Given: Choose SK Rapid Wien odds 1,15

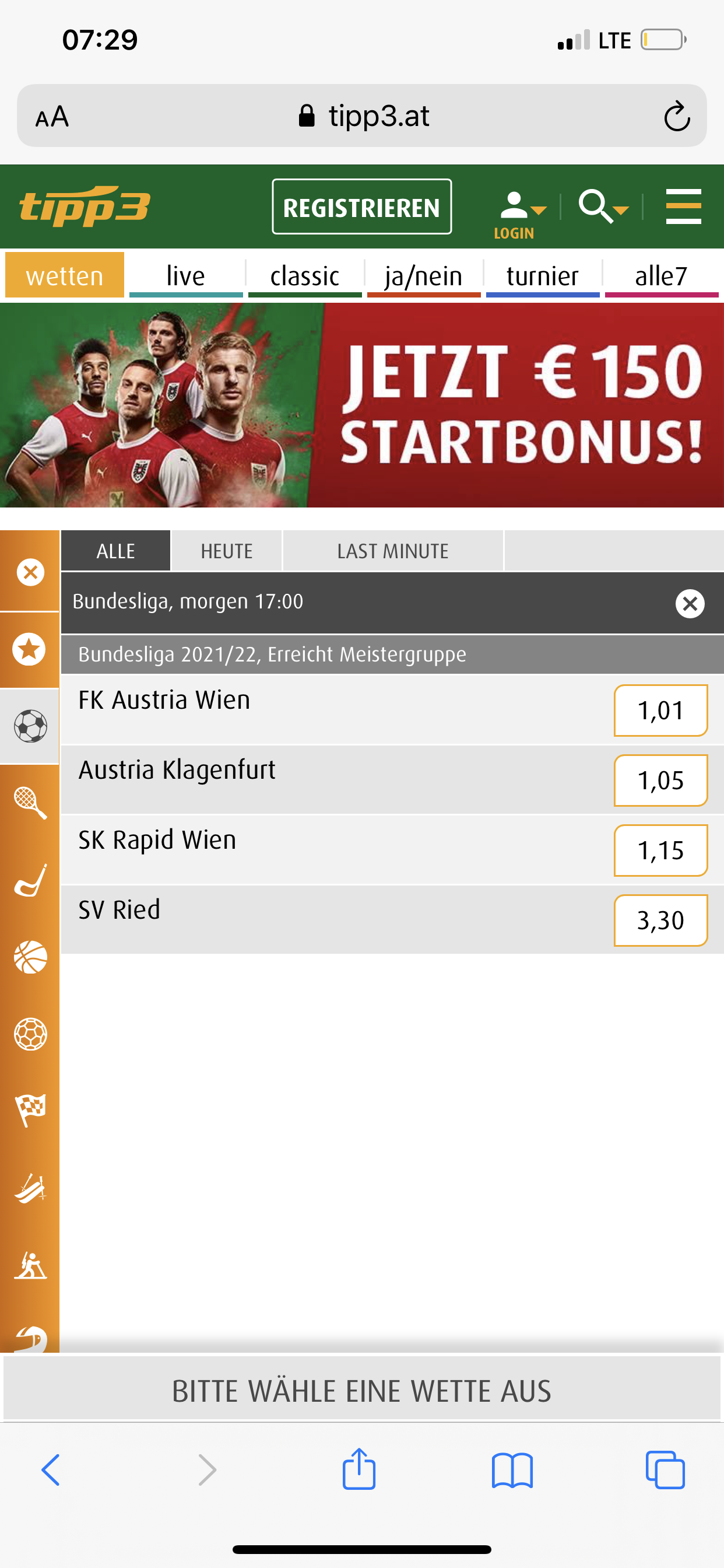Looking at the screenshot, I should coord(660,850).
